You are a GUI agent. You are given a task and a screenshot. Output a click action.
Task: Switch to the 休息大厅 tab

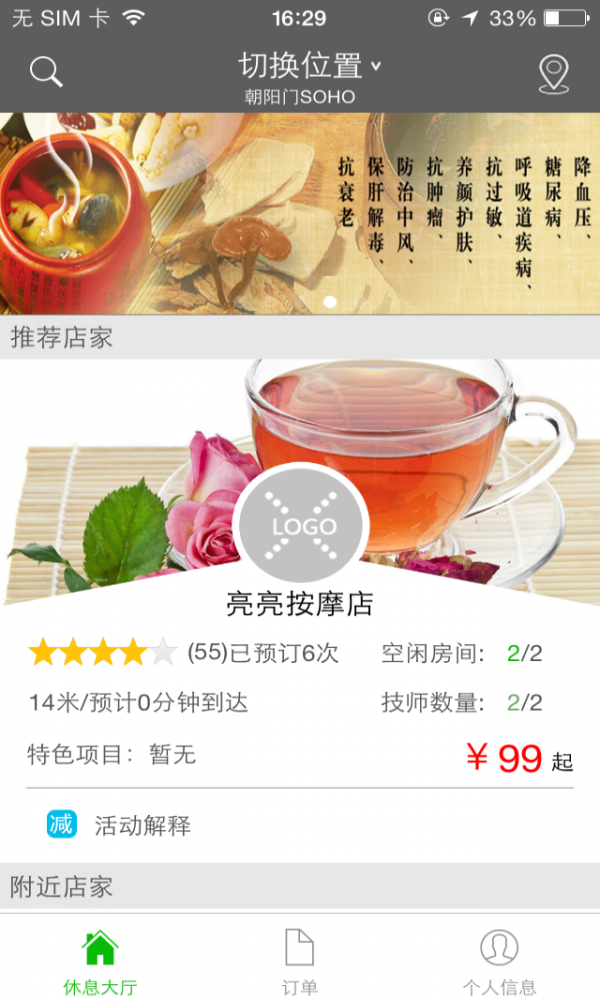[x=100, y=961]
